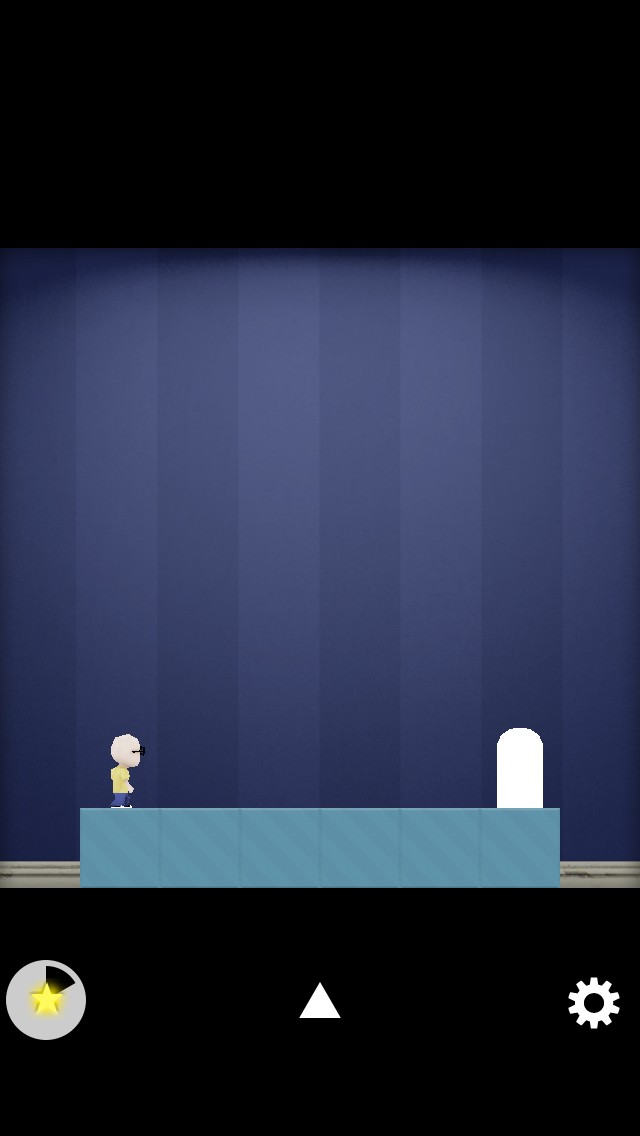Open the settings gear

593,1002
